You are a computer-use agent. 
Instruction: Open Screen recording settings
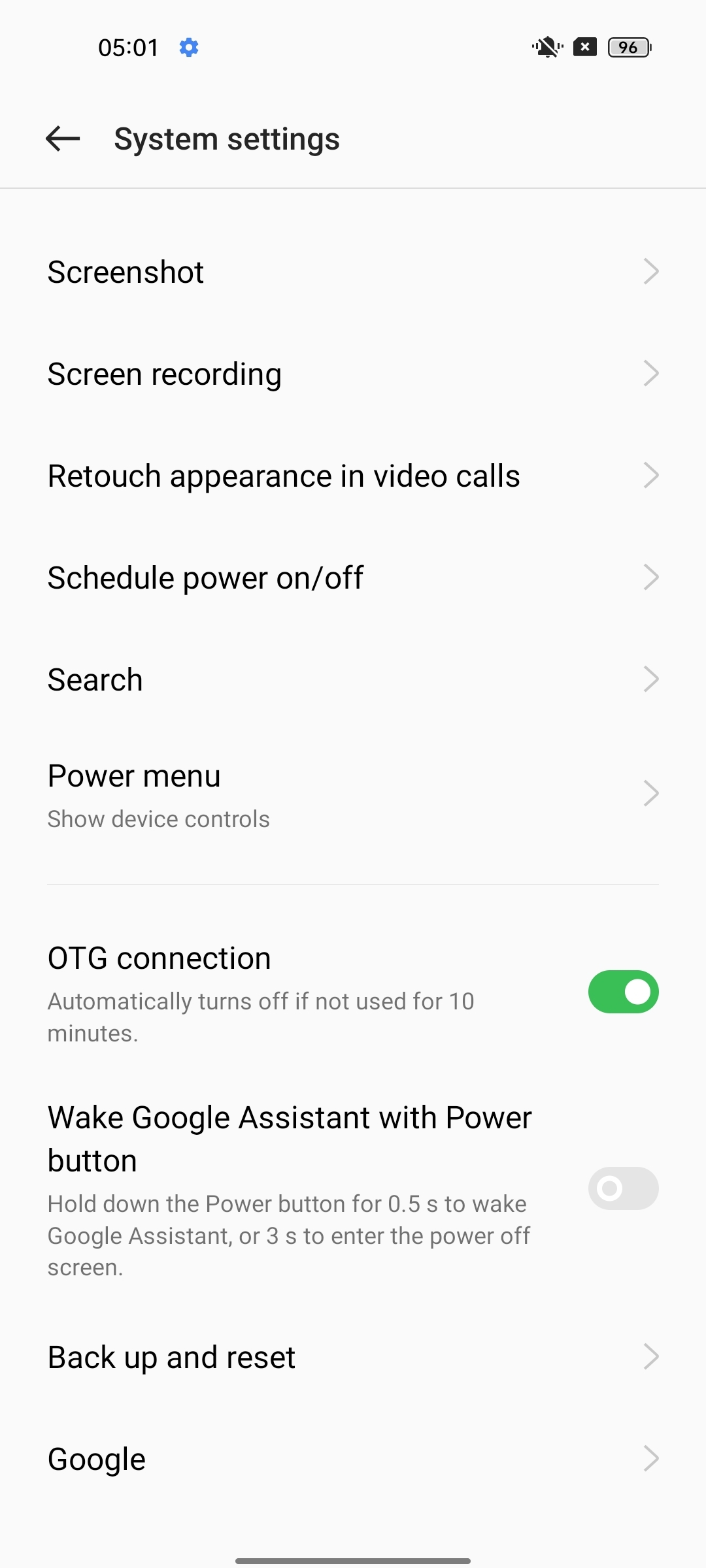353,374
